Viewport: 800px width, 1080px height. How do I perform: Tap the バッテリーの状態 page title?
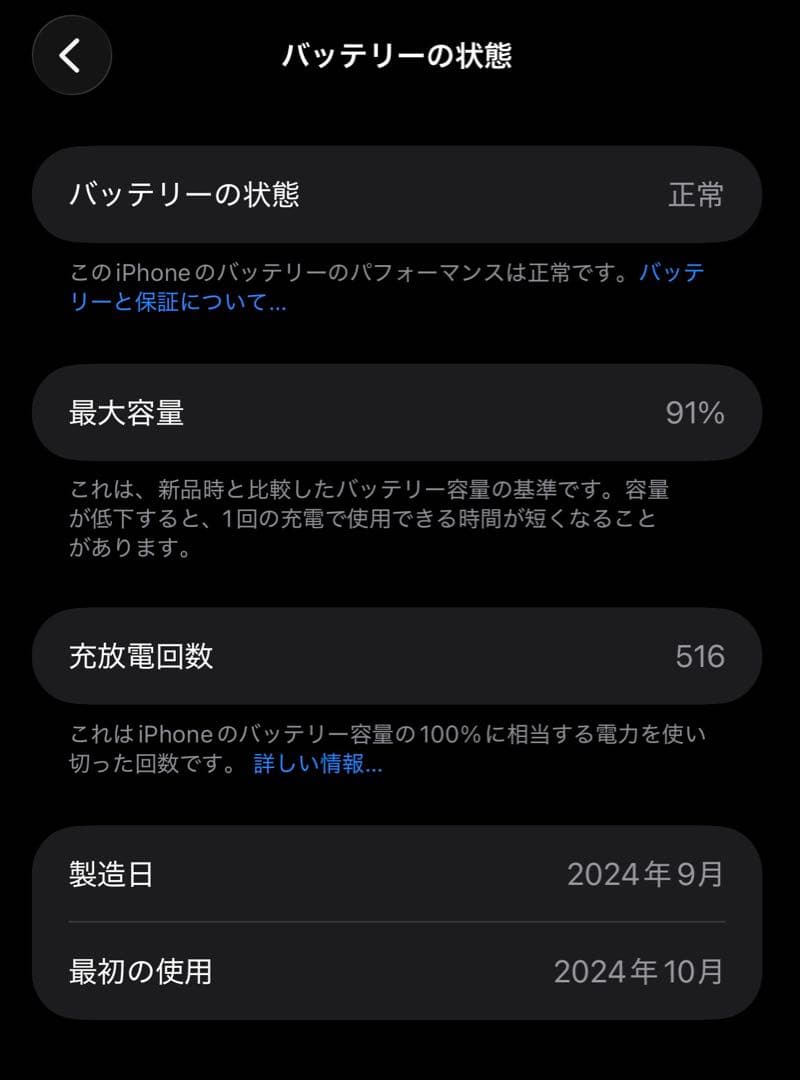[400, 57]
